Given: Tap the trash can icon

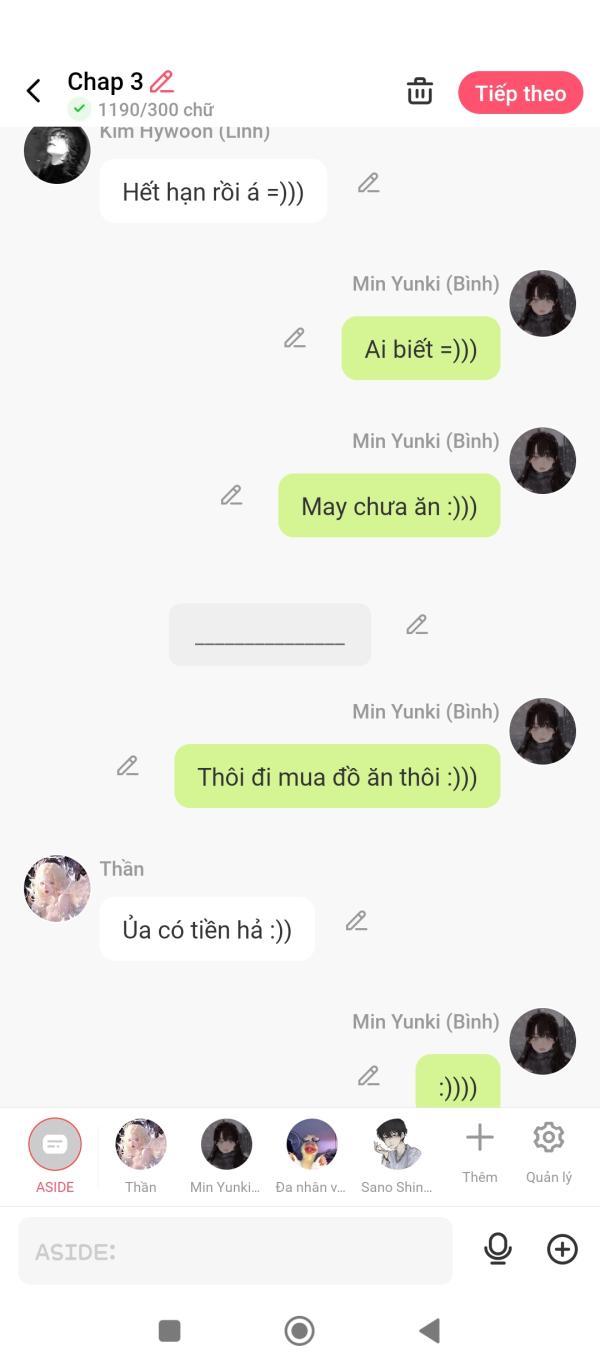Looking at the screenshot, I should 420,91.
